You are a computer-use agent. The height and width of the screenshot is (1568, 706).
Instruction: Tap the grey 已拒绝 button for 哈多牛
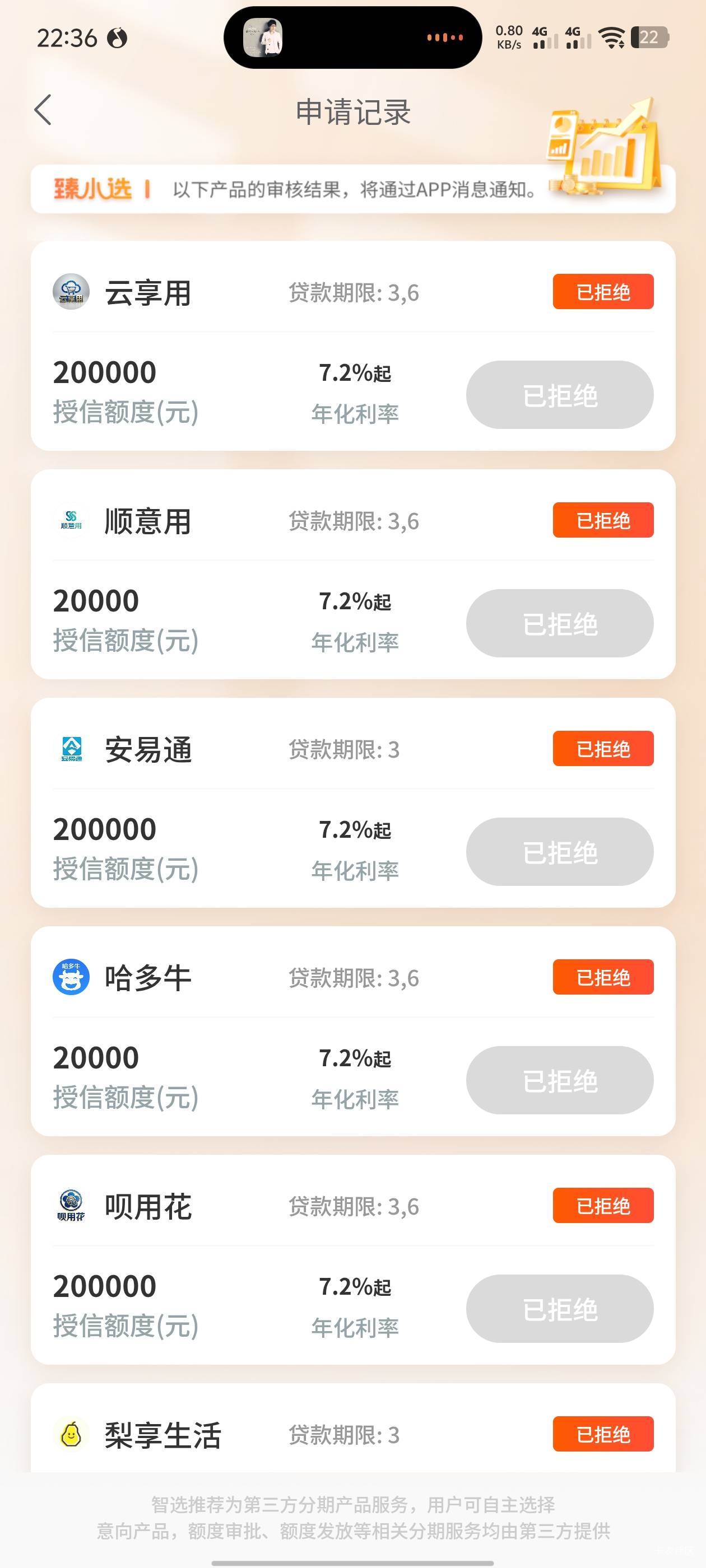coord(560,1080)
